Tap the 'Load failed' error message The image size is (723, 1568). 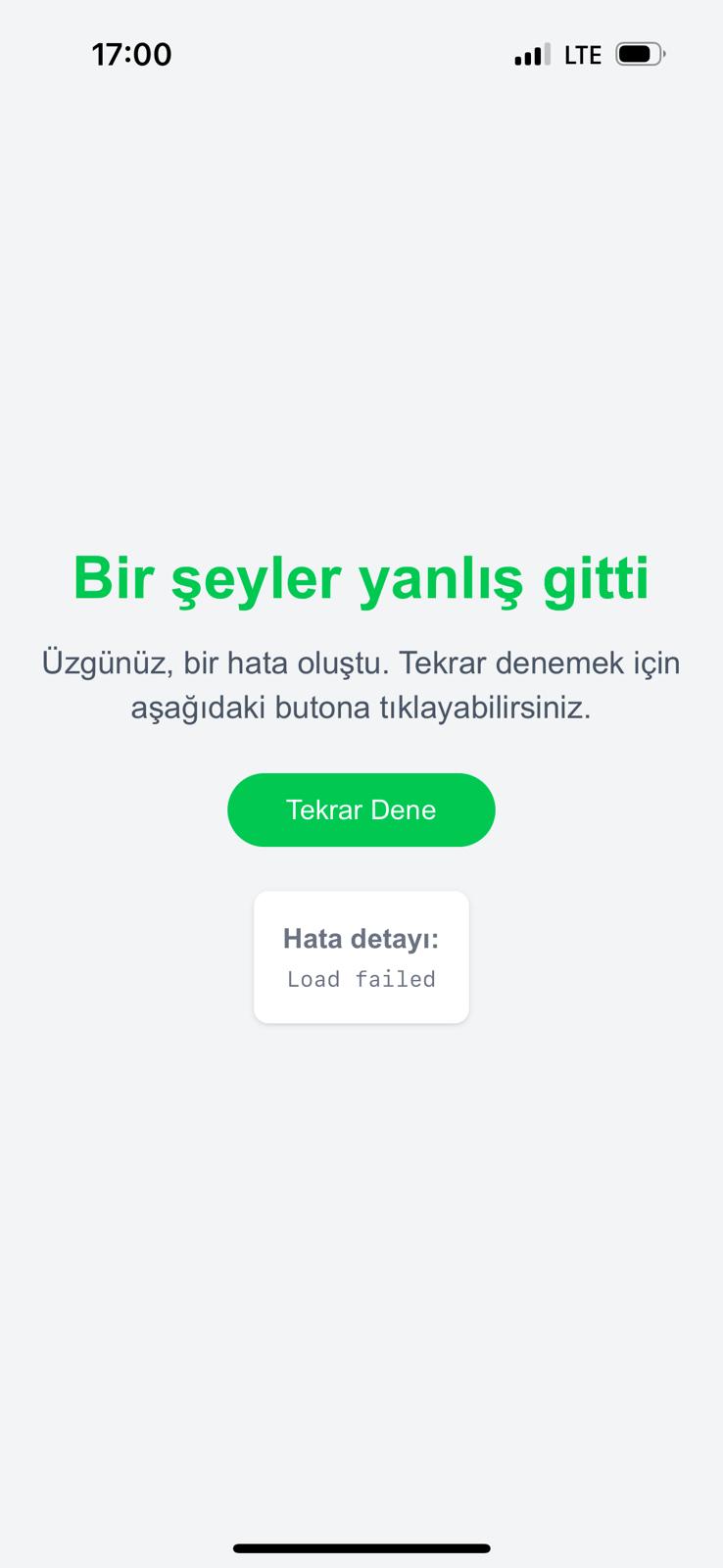(x=361, y=979)
